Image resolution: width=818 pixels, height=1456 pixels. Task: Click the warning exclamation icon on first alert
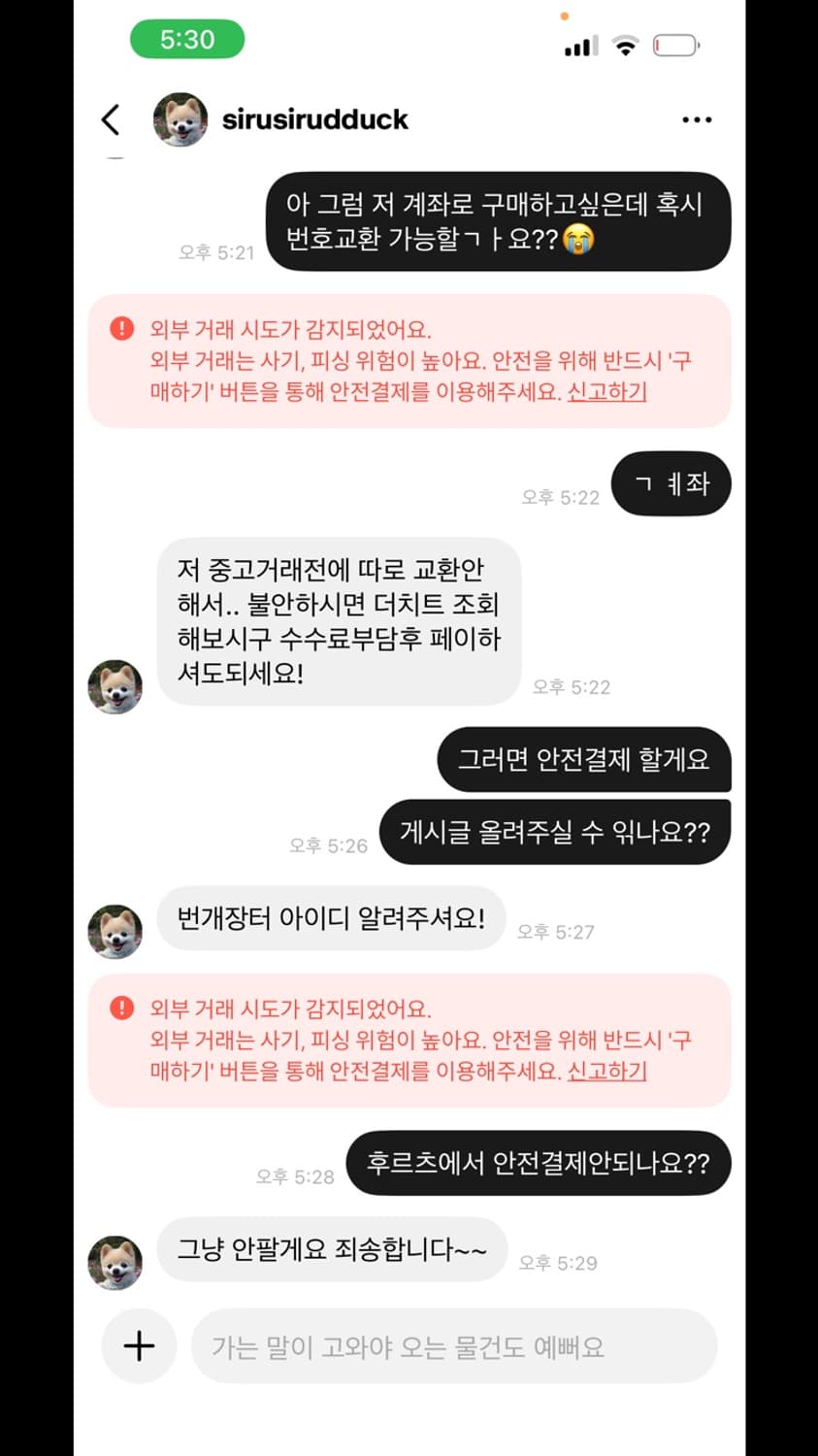tap(121, 329)
